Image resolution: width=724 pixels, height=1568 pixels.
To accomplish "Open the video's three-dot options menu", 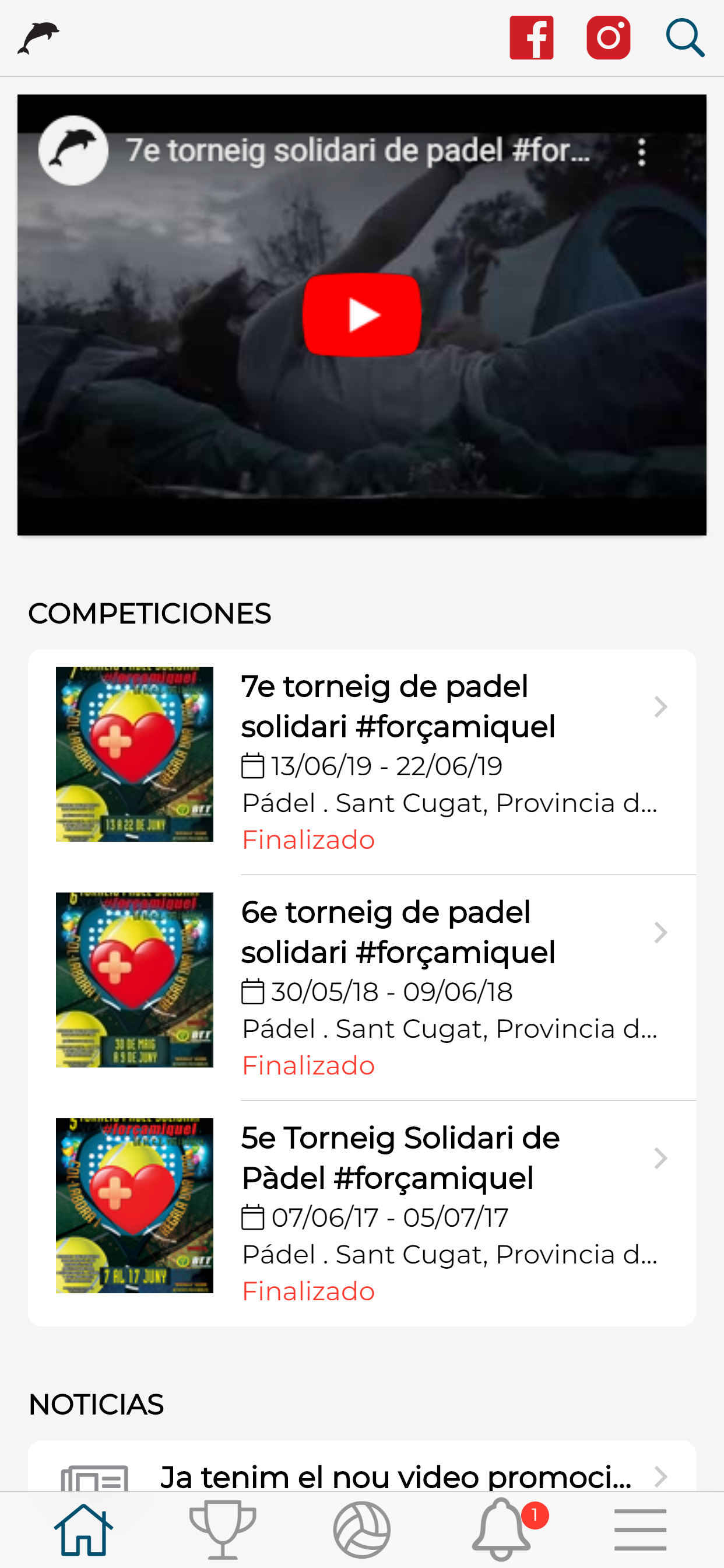I will coord(641,152).
